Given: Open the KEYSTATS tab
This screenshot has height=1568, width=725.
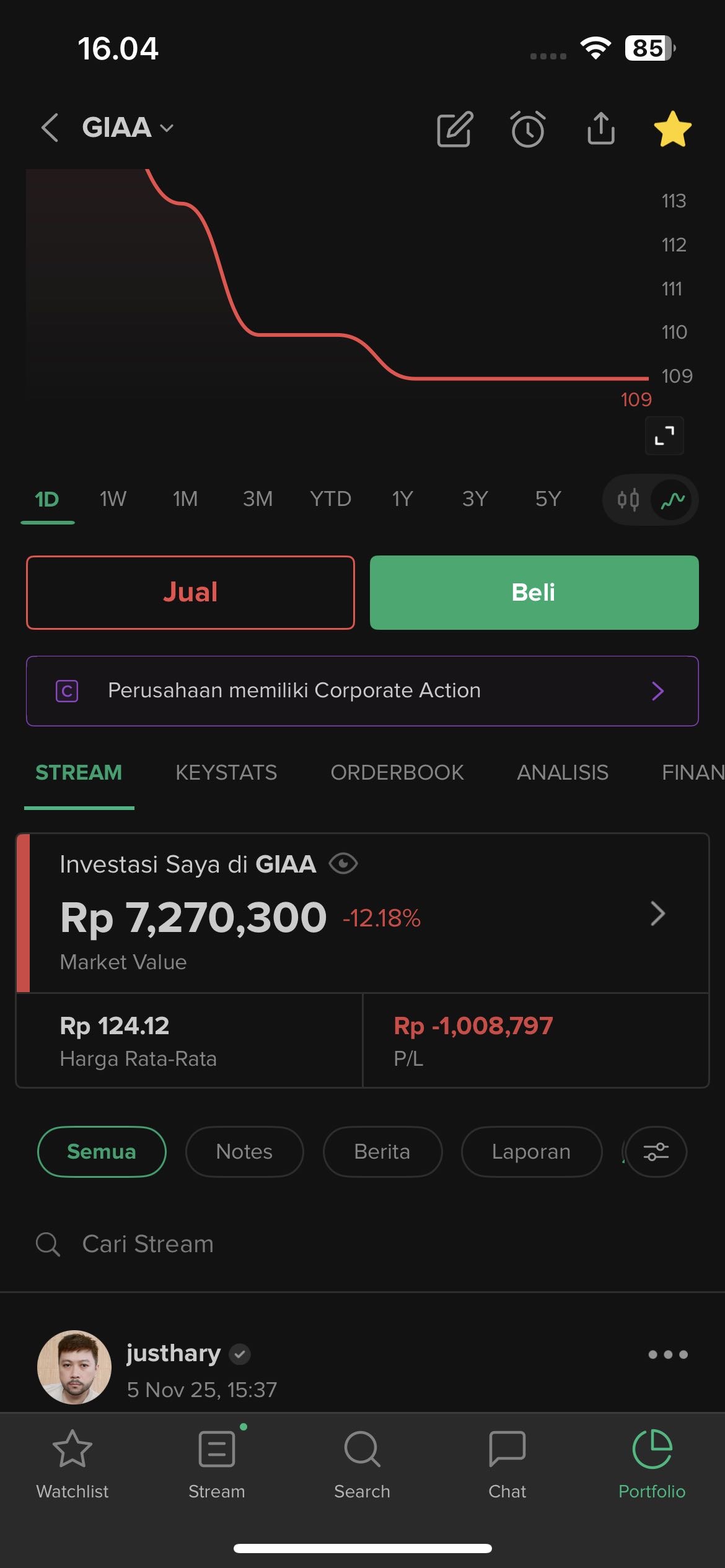Looking at the screenshot, I should (x=226, y=773).
